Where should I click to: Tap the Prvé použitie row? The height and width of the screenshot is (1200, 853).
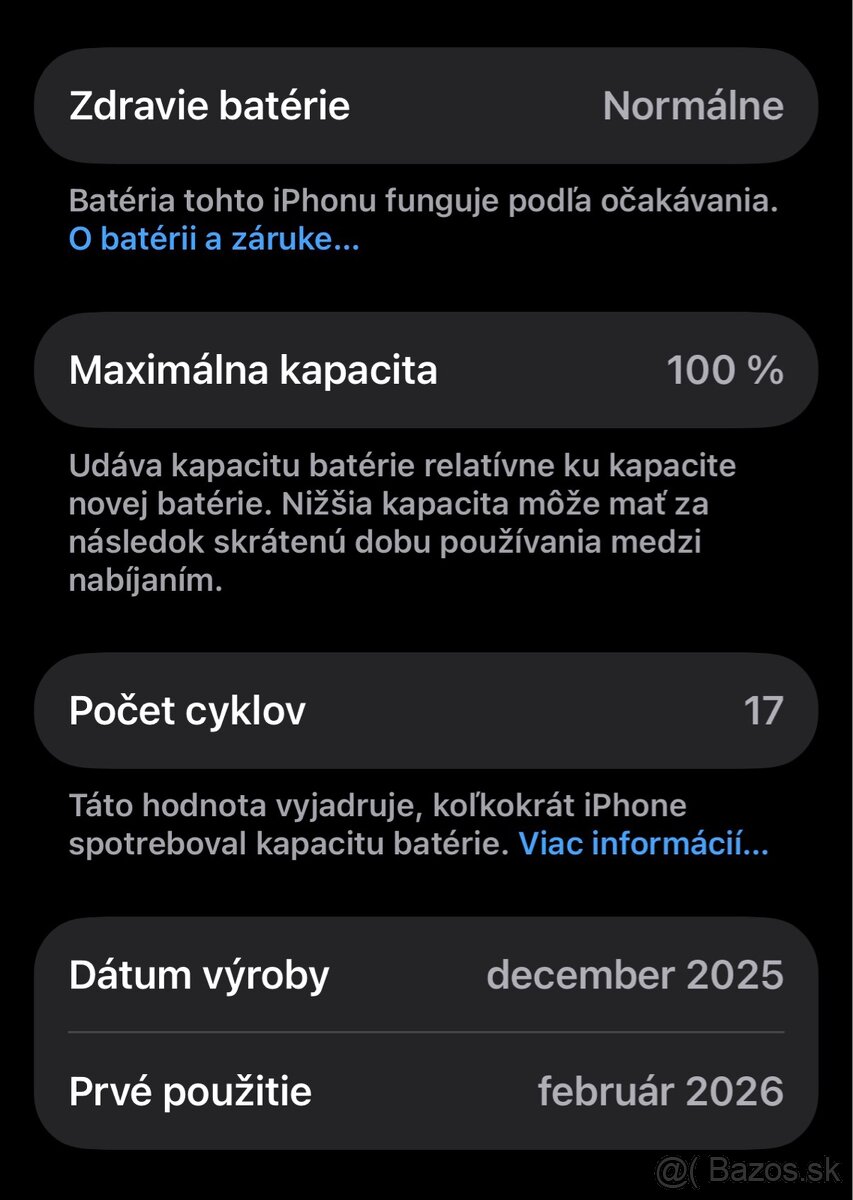pyautogui.click(x=426, y=1092)
